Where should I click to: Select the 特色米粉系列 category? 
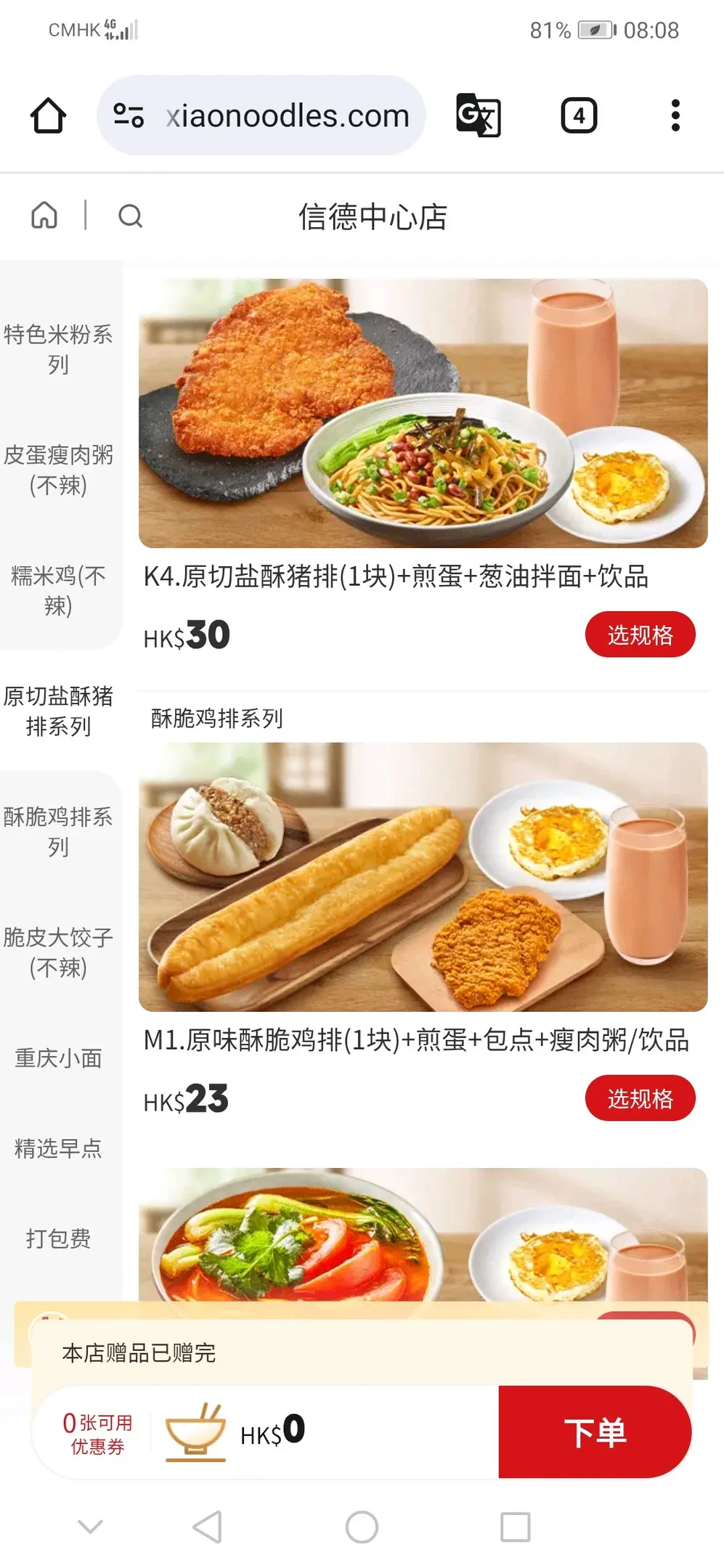pos(58,349)
